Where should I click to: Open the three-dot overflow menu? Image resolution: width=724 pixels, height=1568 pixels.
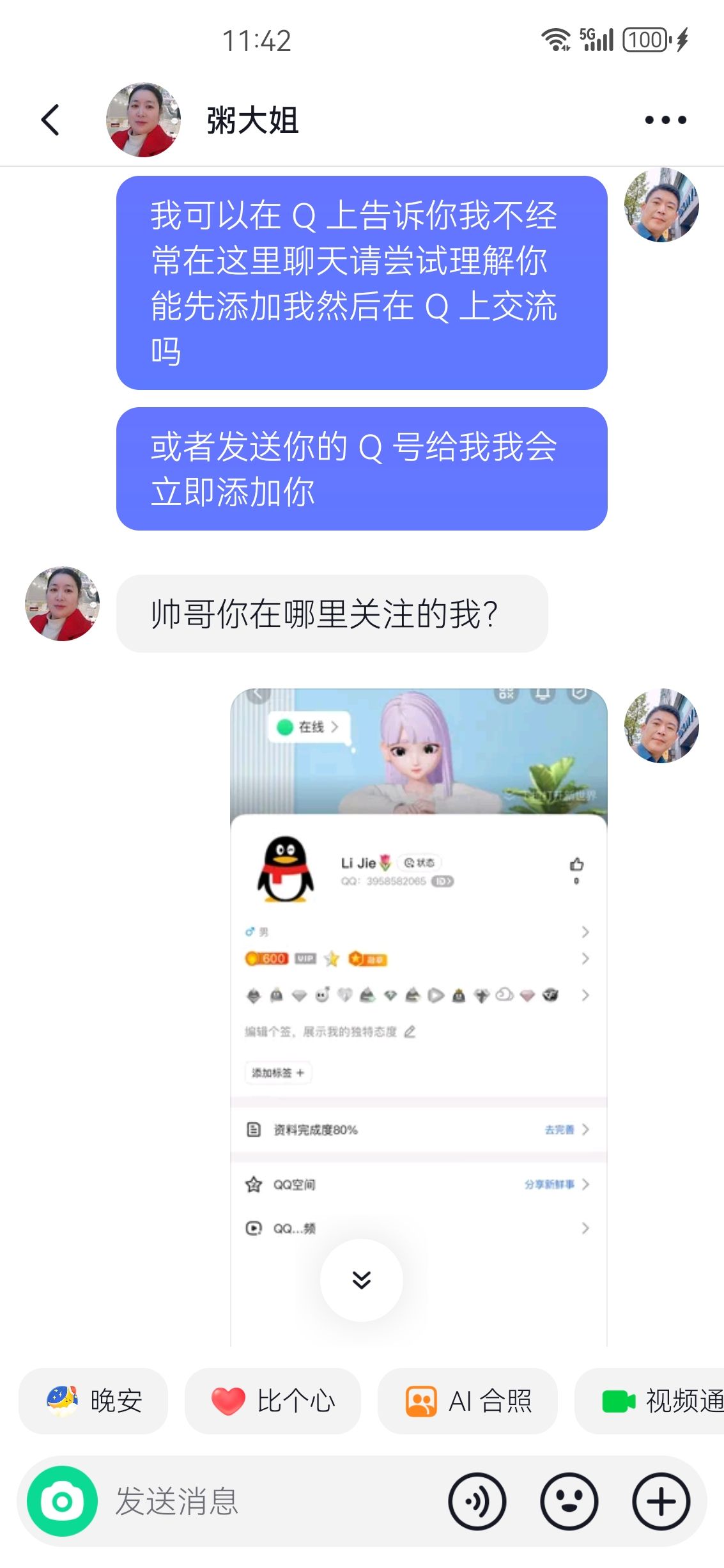[665, 120]
